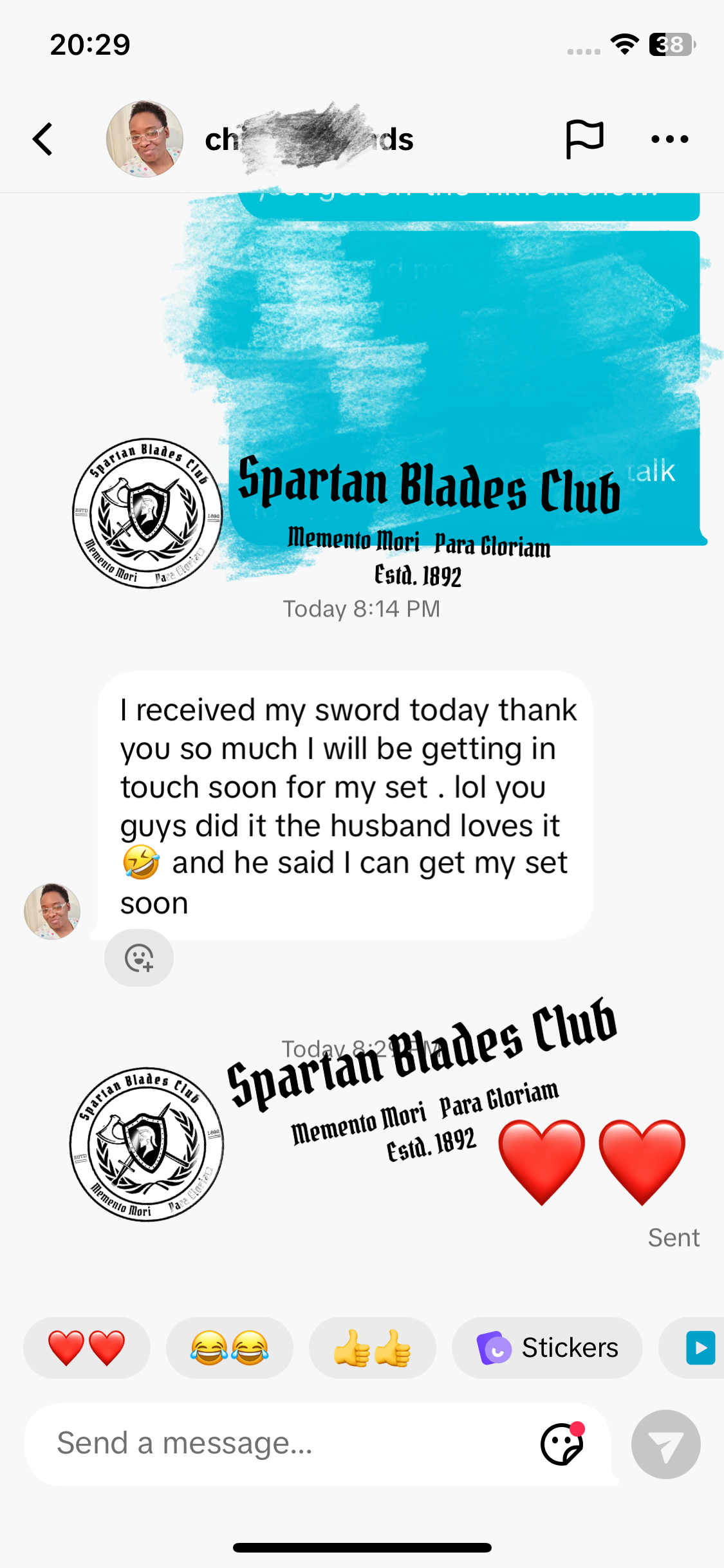Send the double thumbs up quick reply

click(x=373, y=1348)
